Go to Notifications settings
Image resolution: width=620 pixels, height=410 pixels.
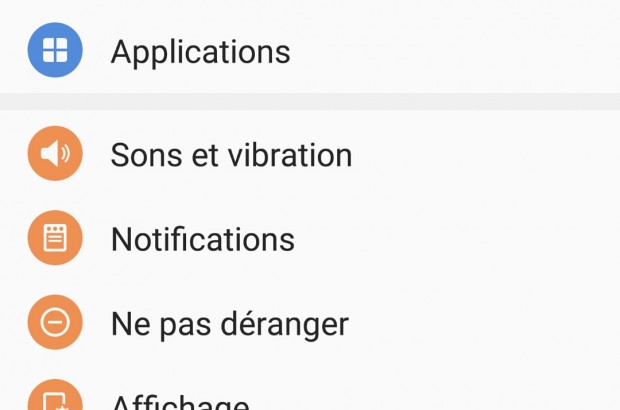[x=202, y=240]
